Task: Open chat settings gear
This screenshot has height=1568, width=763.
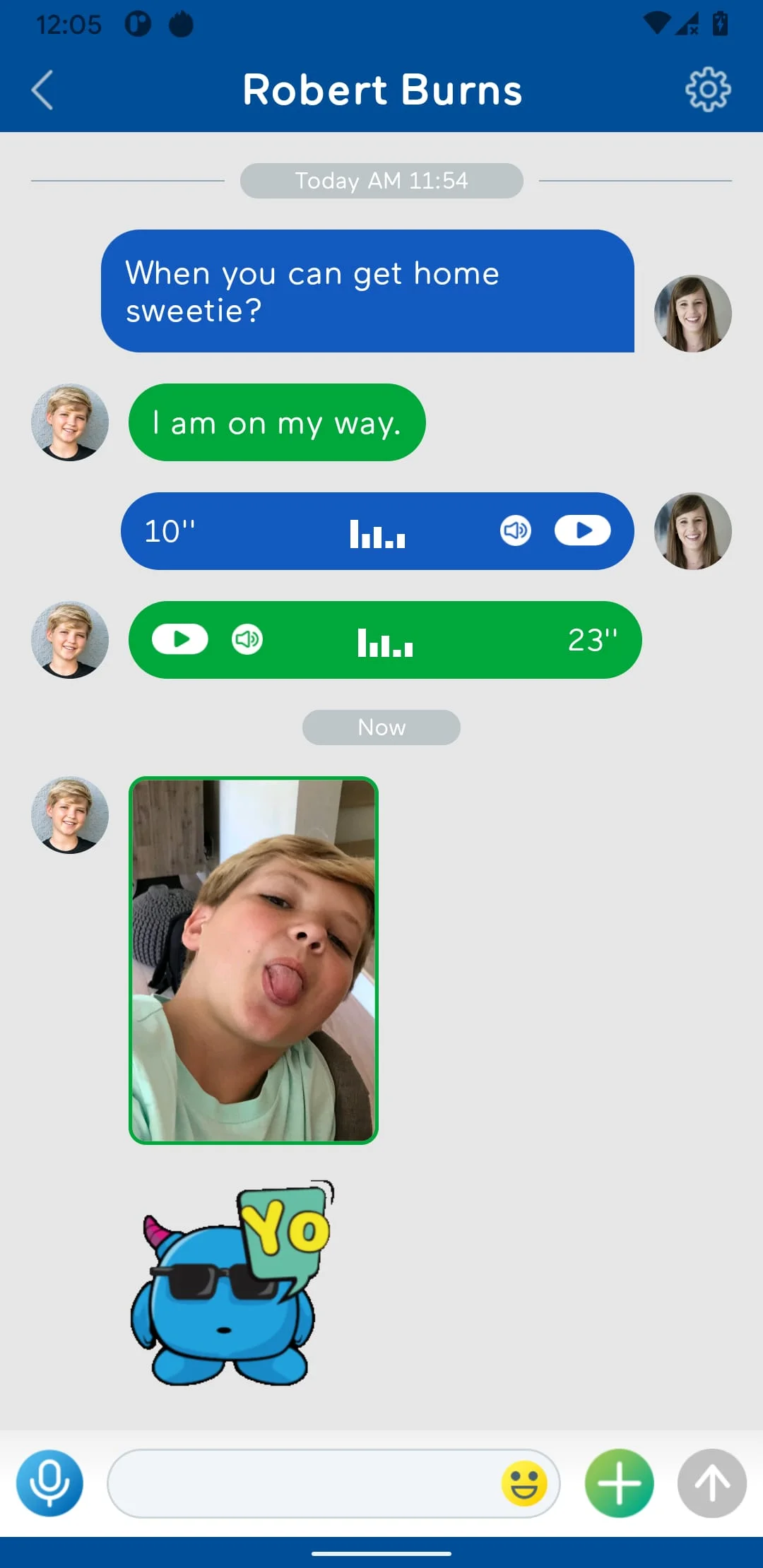Action: 708,90
